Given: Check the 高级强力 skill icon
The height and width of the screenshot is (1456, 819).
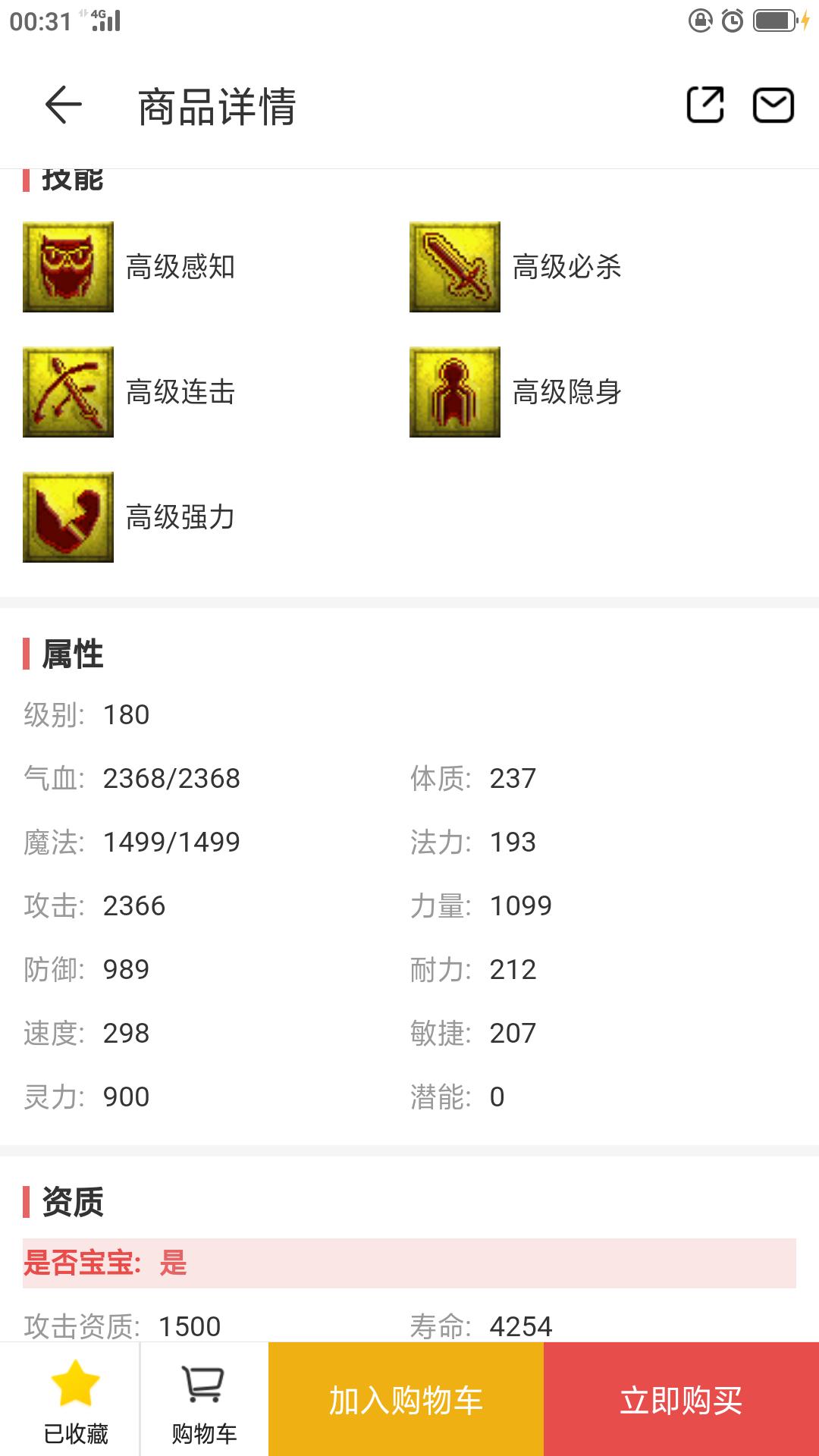Looking at the screenshot, I should [x=68, y=517].
